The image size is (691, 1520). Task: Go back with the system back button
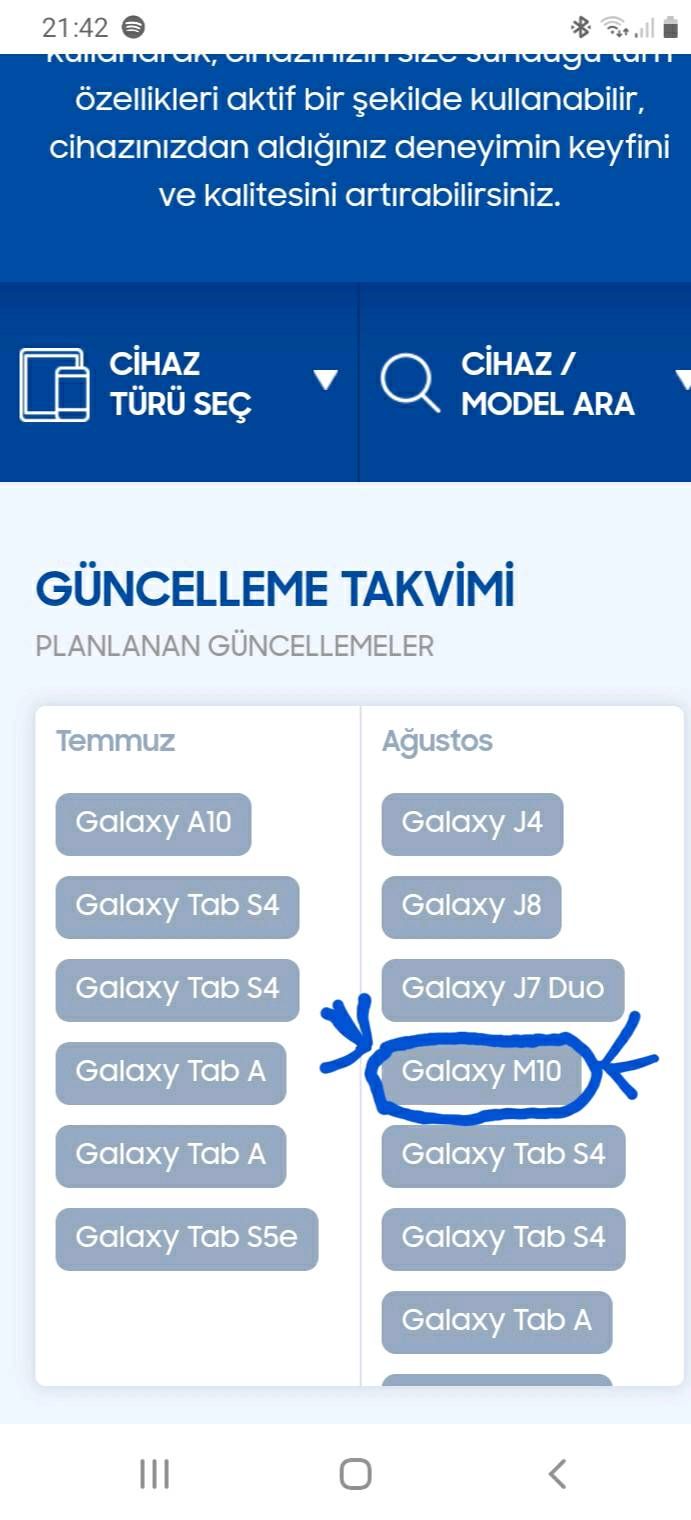point(557,1473)
